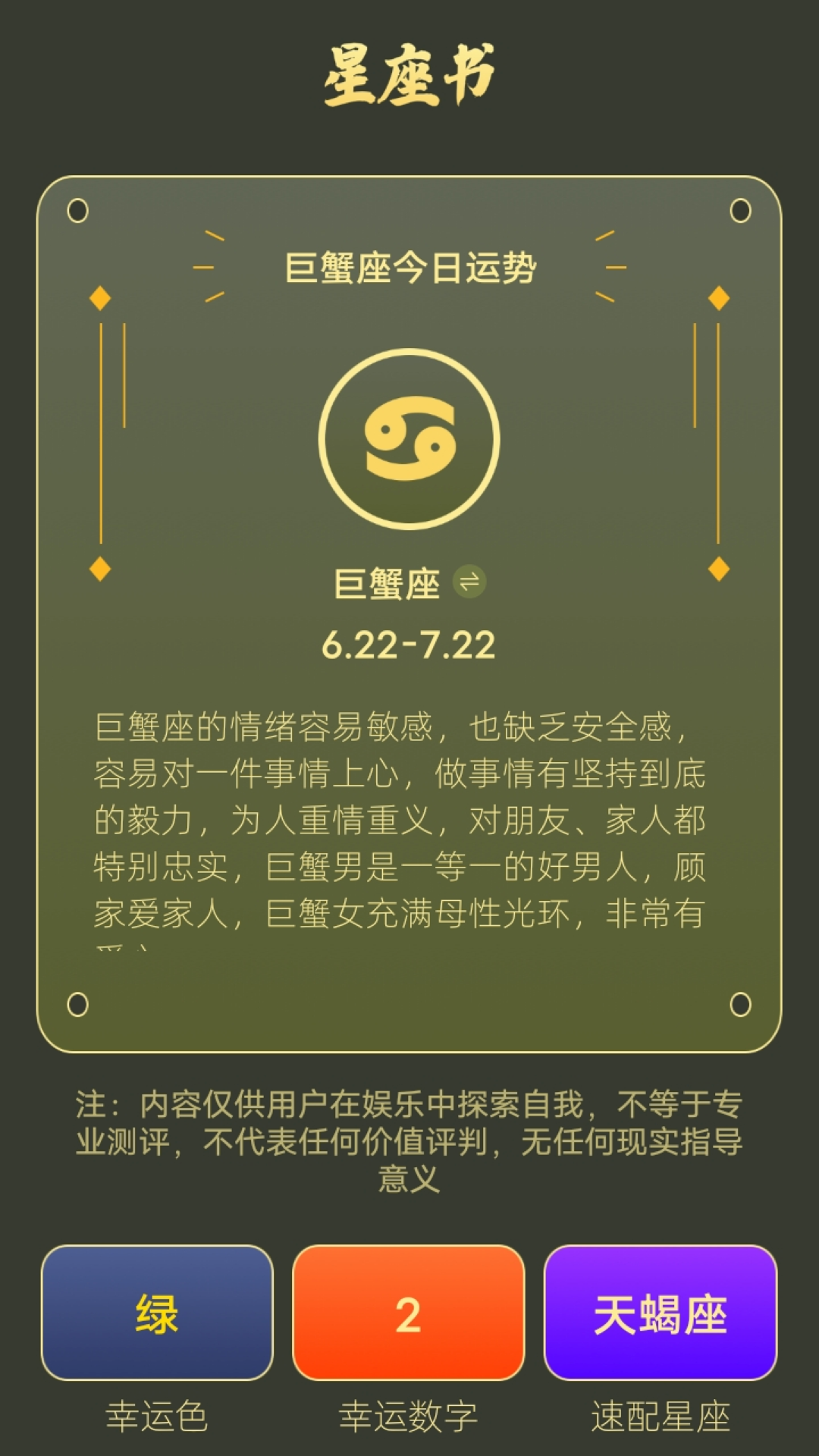Click the top-right corner ring ornament
The image size is (819, 1456).
coord(741,210)
